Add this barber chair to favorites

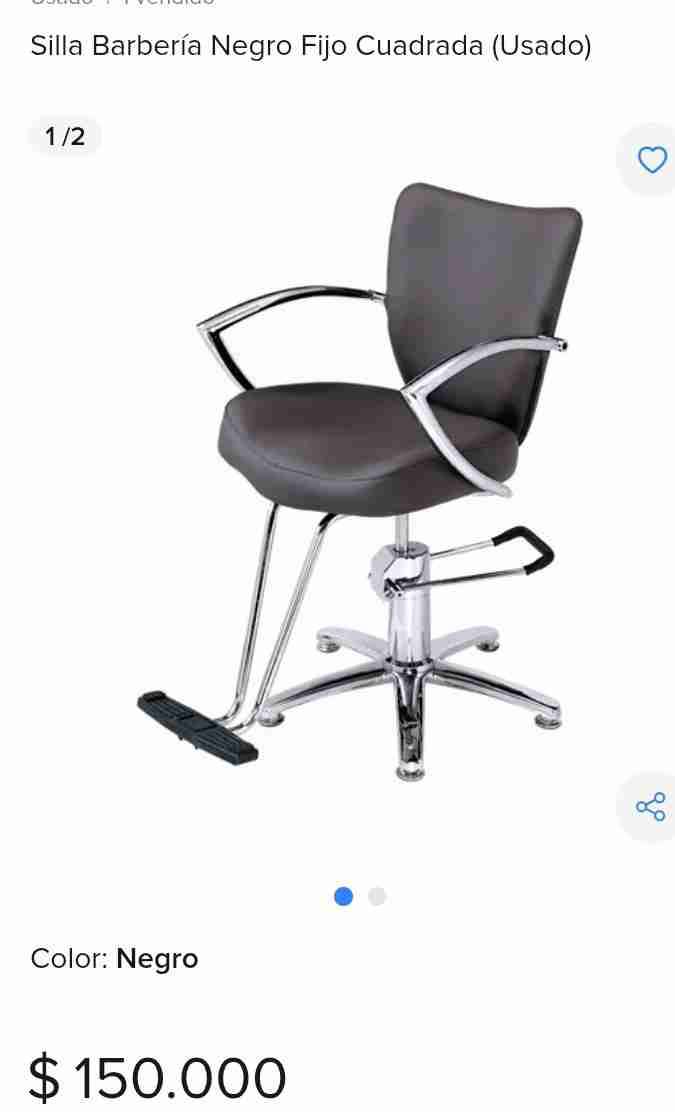[651, 160]
